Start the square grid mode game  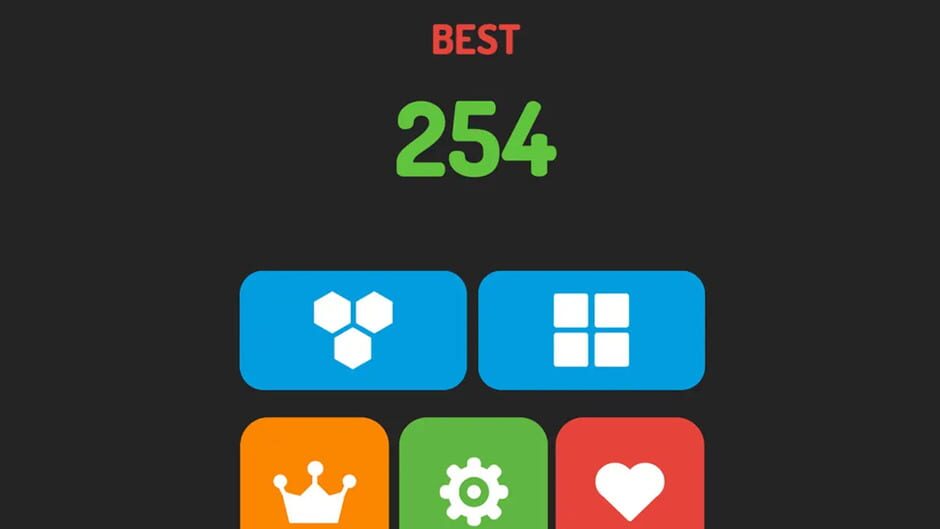tap(592, 330)
